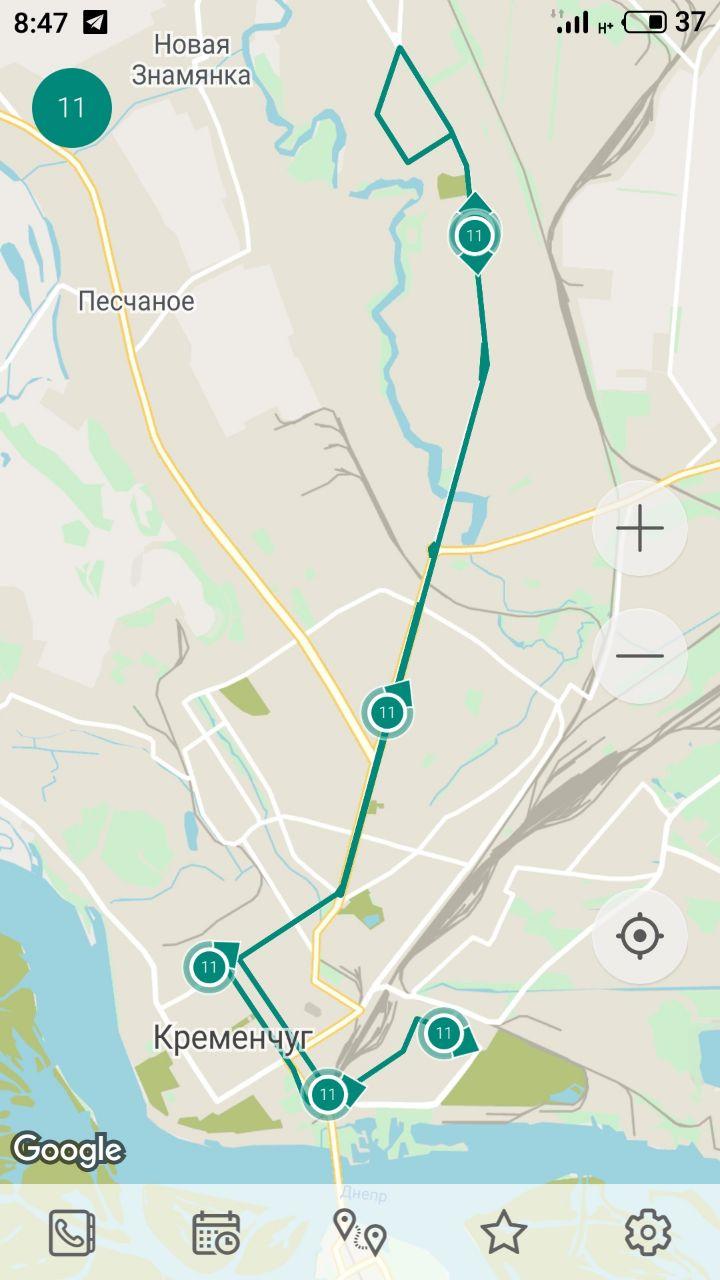
Task: Open the schedule calendar tab
Action: tap(216, 1232)
